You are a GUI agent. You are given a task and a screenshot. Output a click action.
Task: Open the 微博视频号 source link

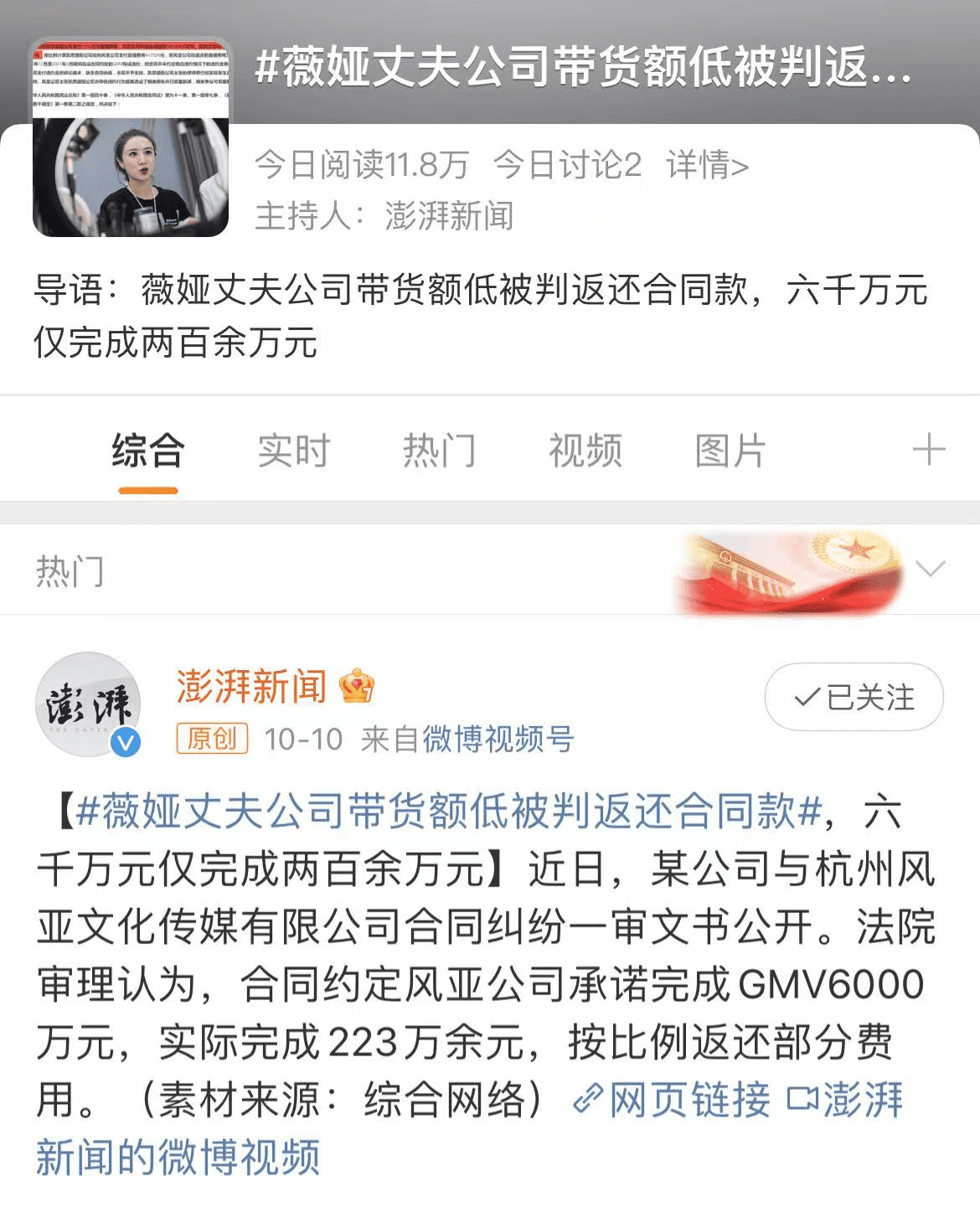(498, 740)
